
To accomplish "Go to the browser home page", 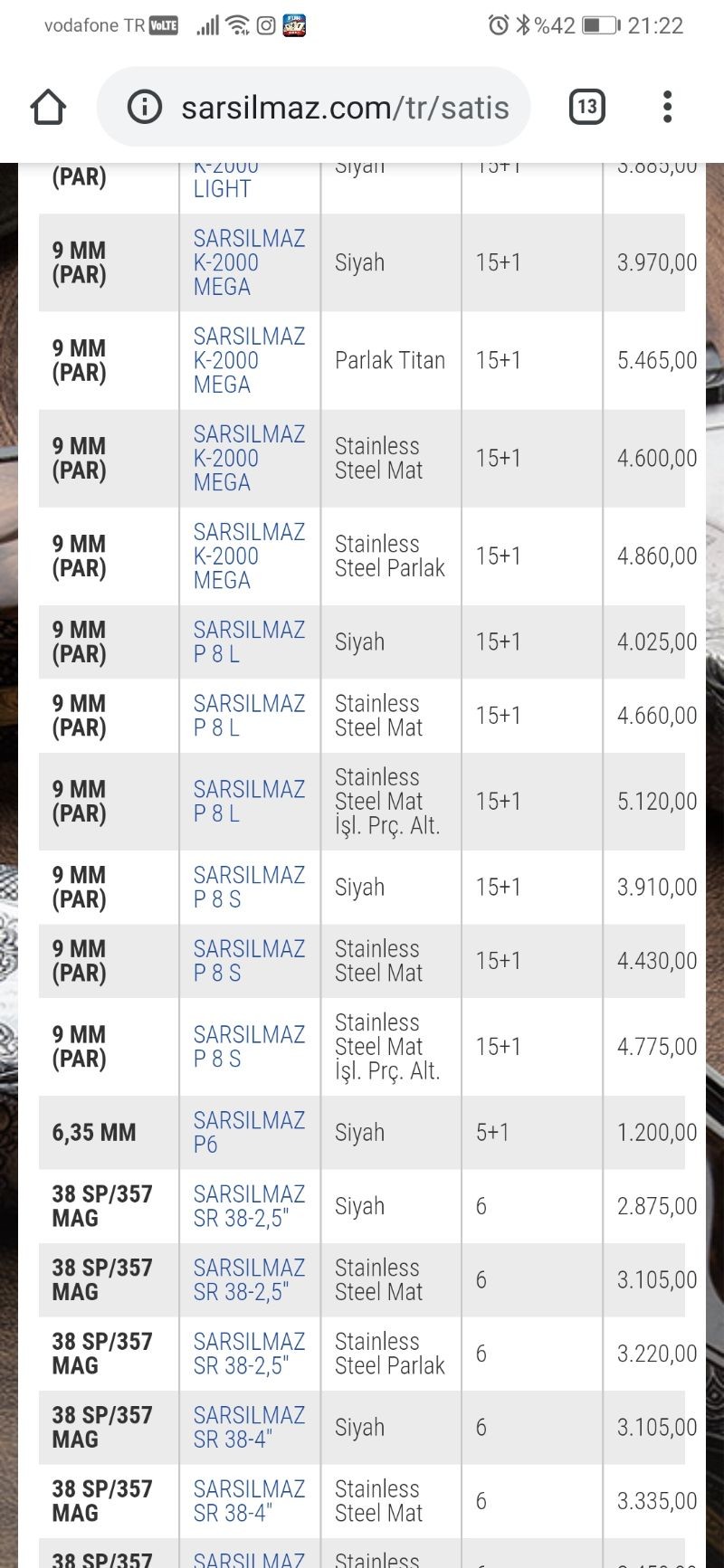I will point(48,107).
